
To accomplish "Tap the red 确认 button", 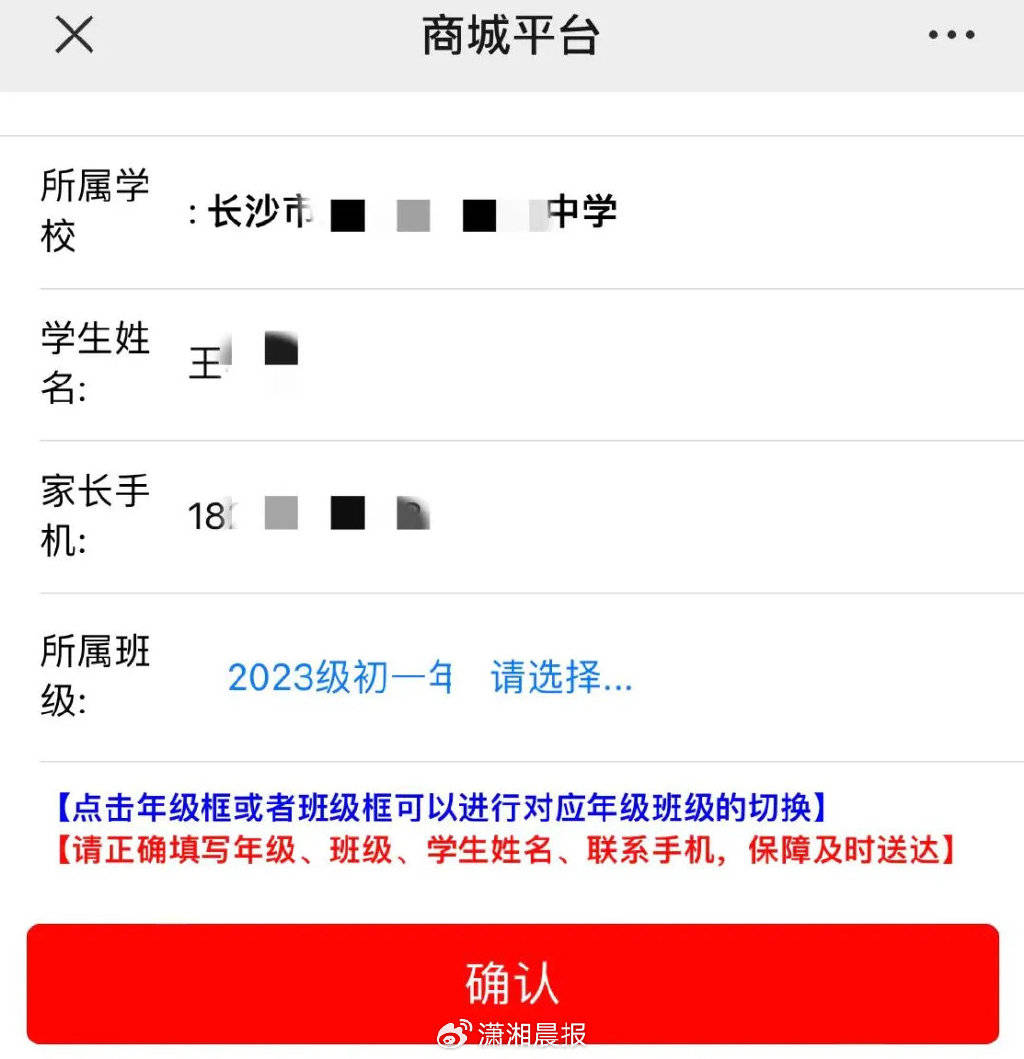I will tap(512, 983).
